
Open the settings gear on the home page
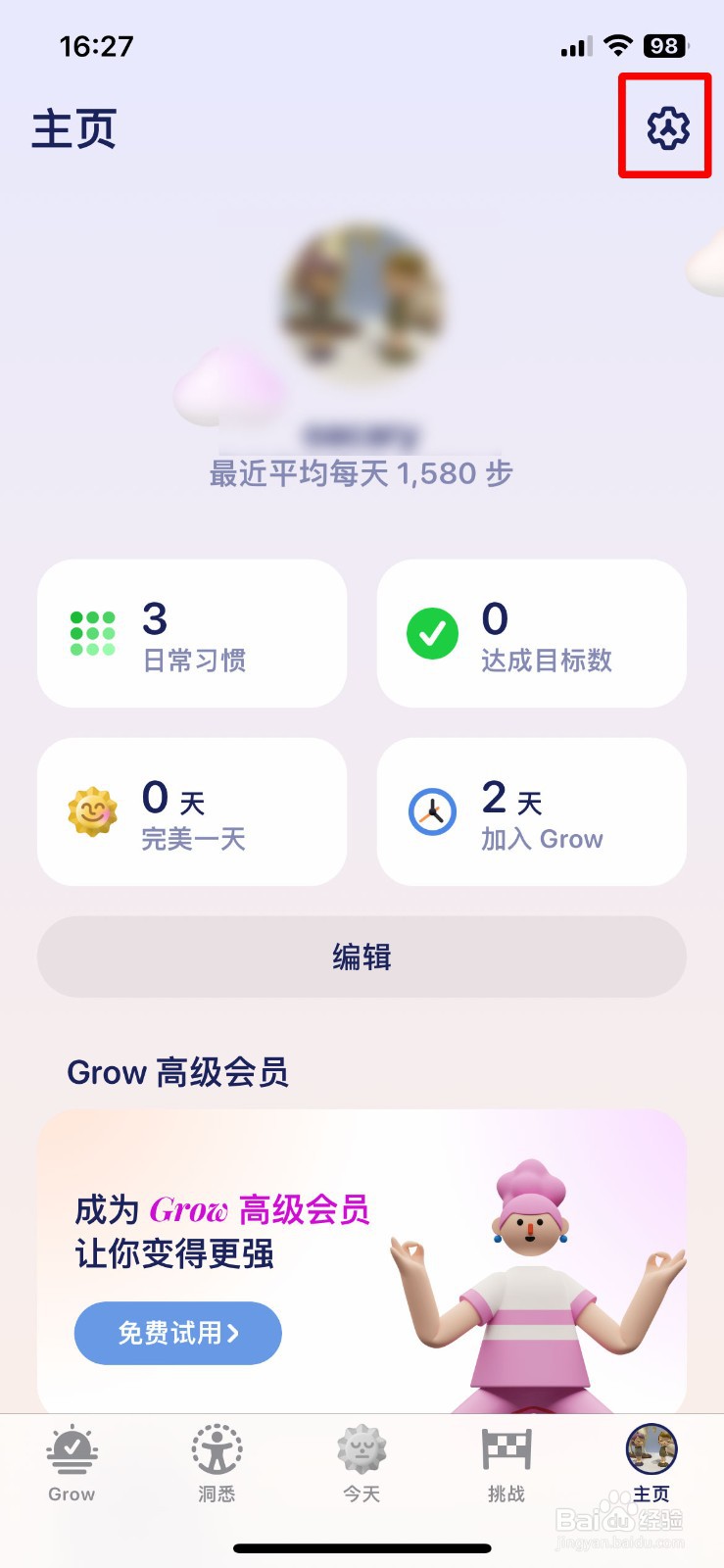pos(664,127)
